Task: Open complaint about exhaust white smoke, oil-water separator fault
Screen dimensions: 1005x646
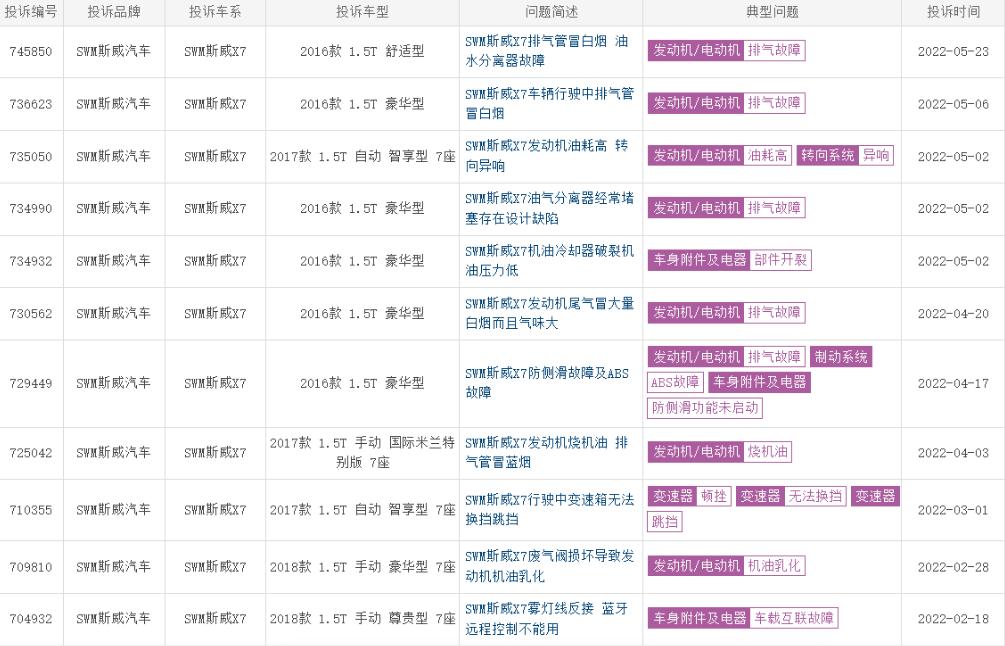Action: pyautogui.click(x=548, y=50)
